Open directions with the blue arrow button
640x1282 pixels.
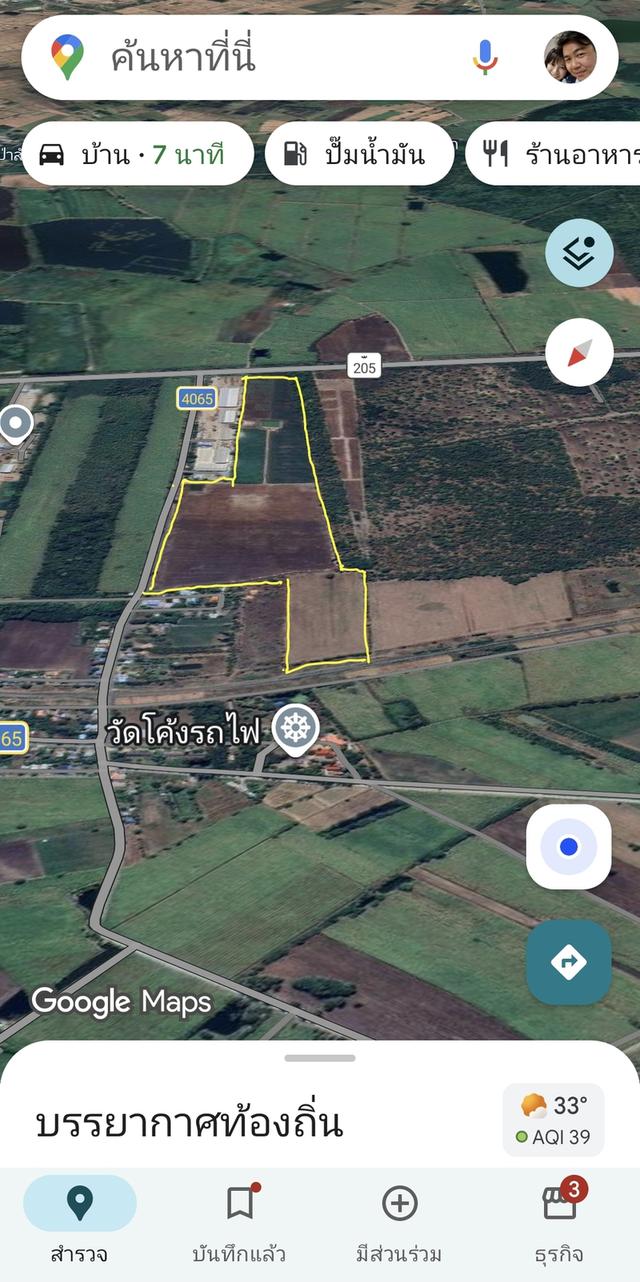568,962
